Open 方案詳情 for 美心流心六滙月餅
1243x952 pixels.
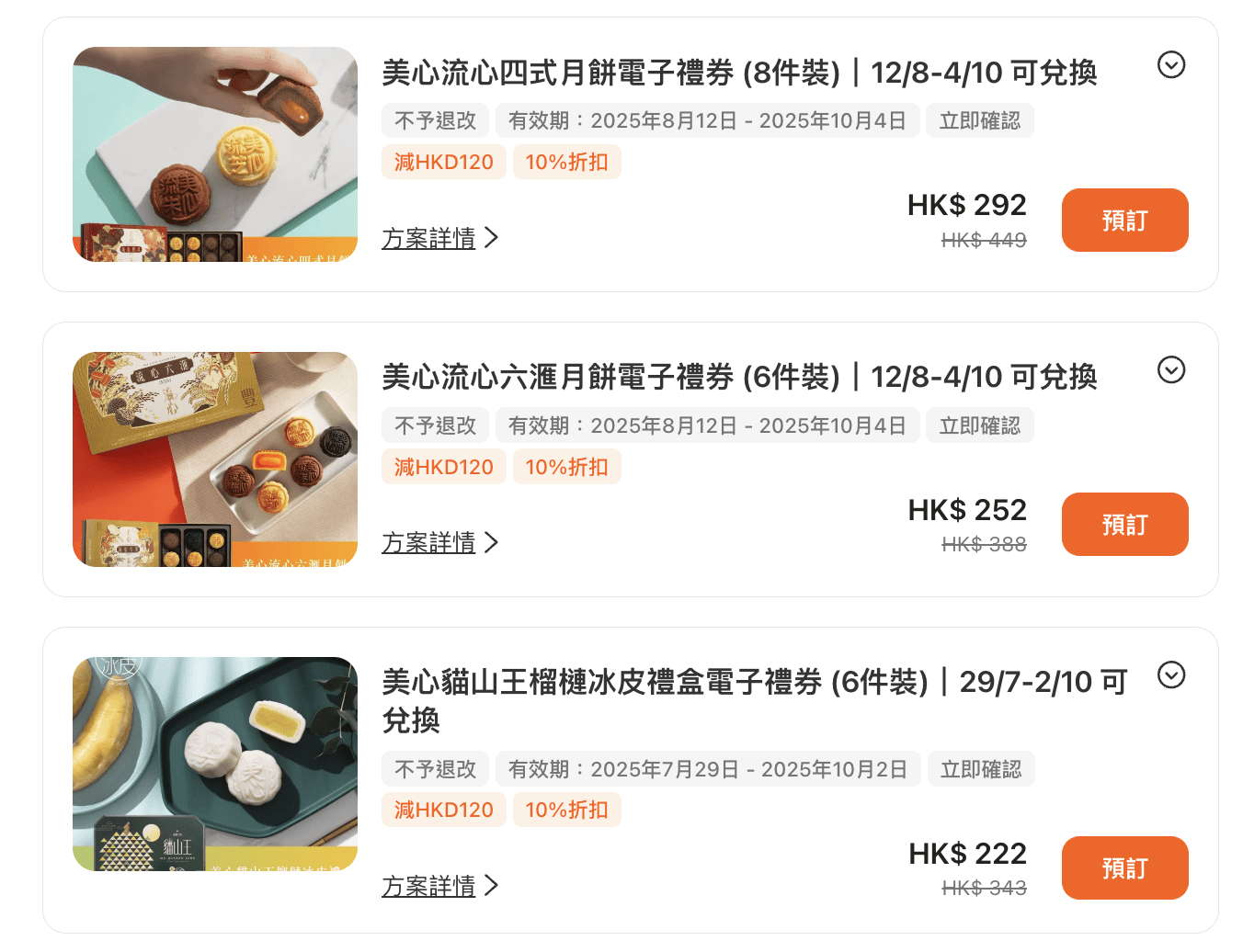click(439, 543)
